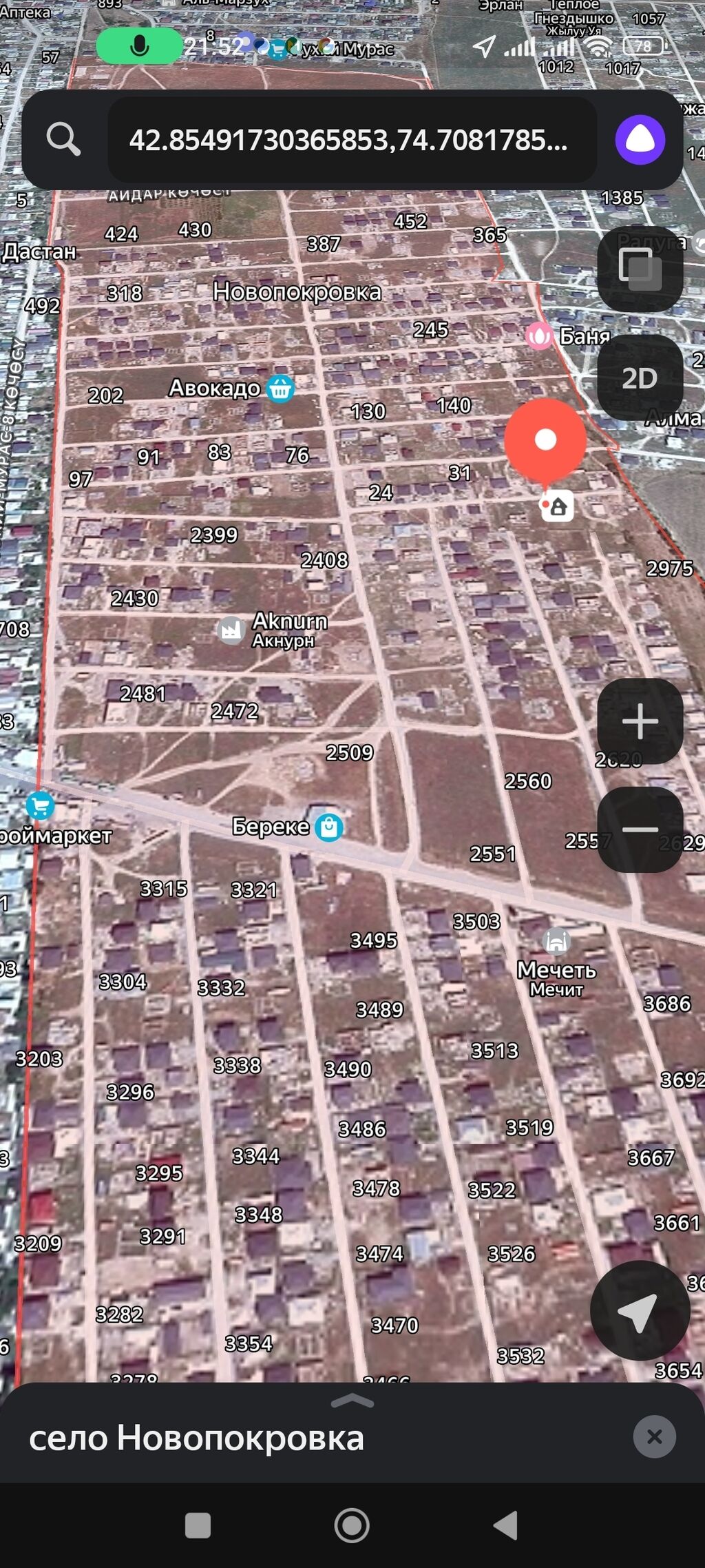Open the Авокадо shop marker

280,389
